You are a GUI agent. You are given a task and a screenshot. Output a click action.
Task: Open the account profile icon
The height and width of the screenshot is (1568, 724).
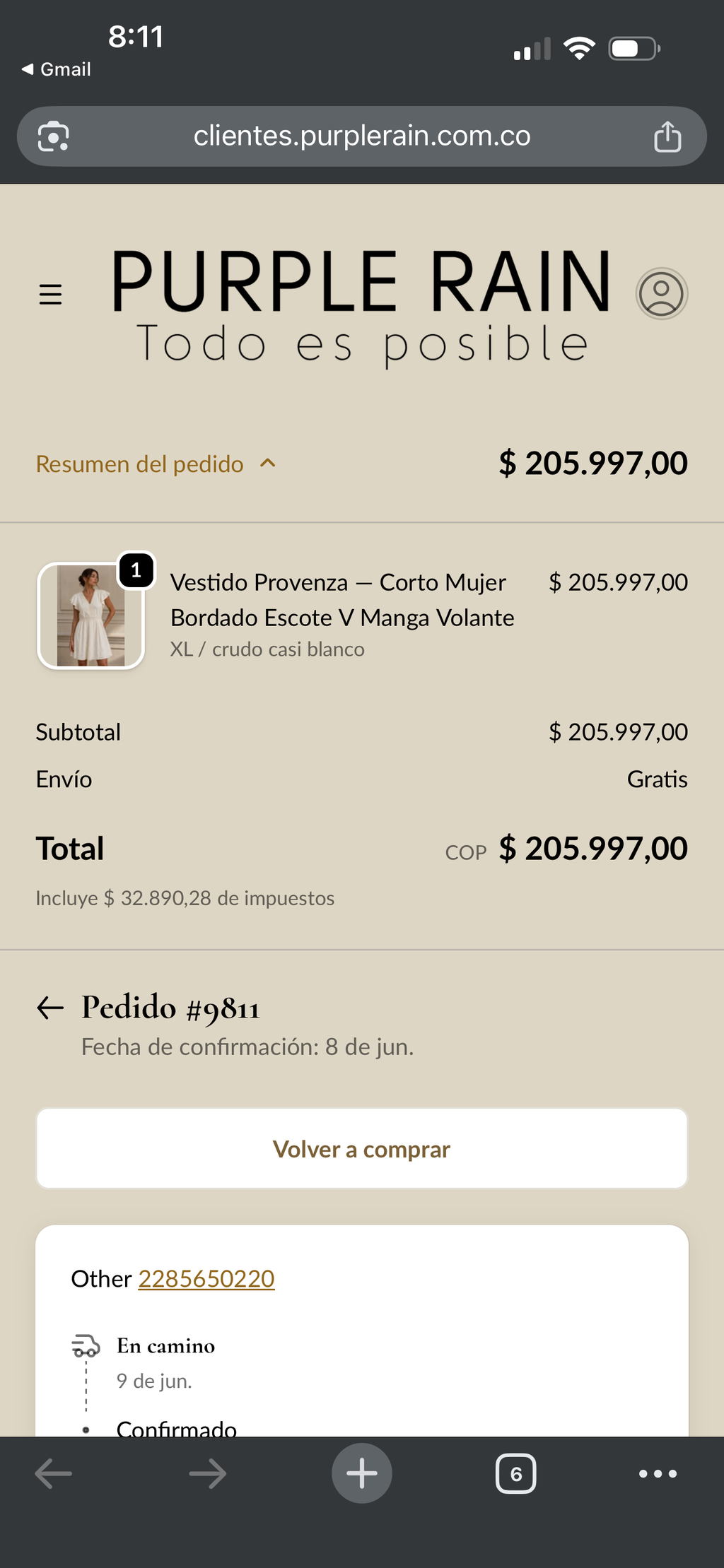coord(662,294)
